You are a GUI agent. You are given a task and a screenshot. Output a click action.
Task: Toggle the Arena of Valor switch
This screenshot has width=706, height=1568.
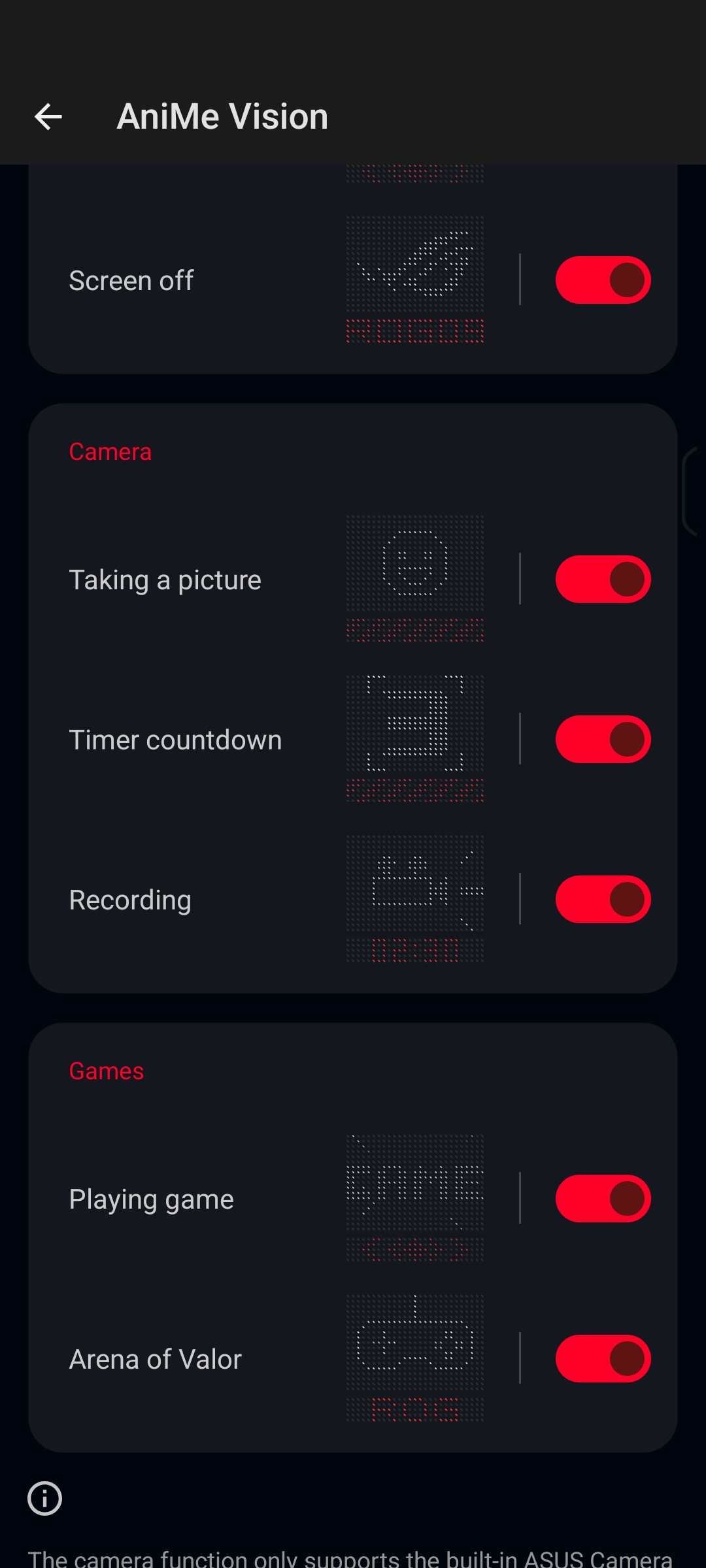click(x=603, y=1359)
